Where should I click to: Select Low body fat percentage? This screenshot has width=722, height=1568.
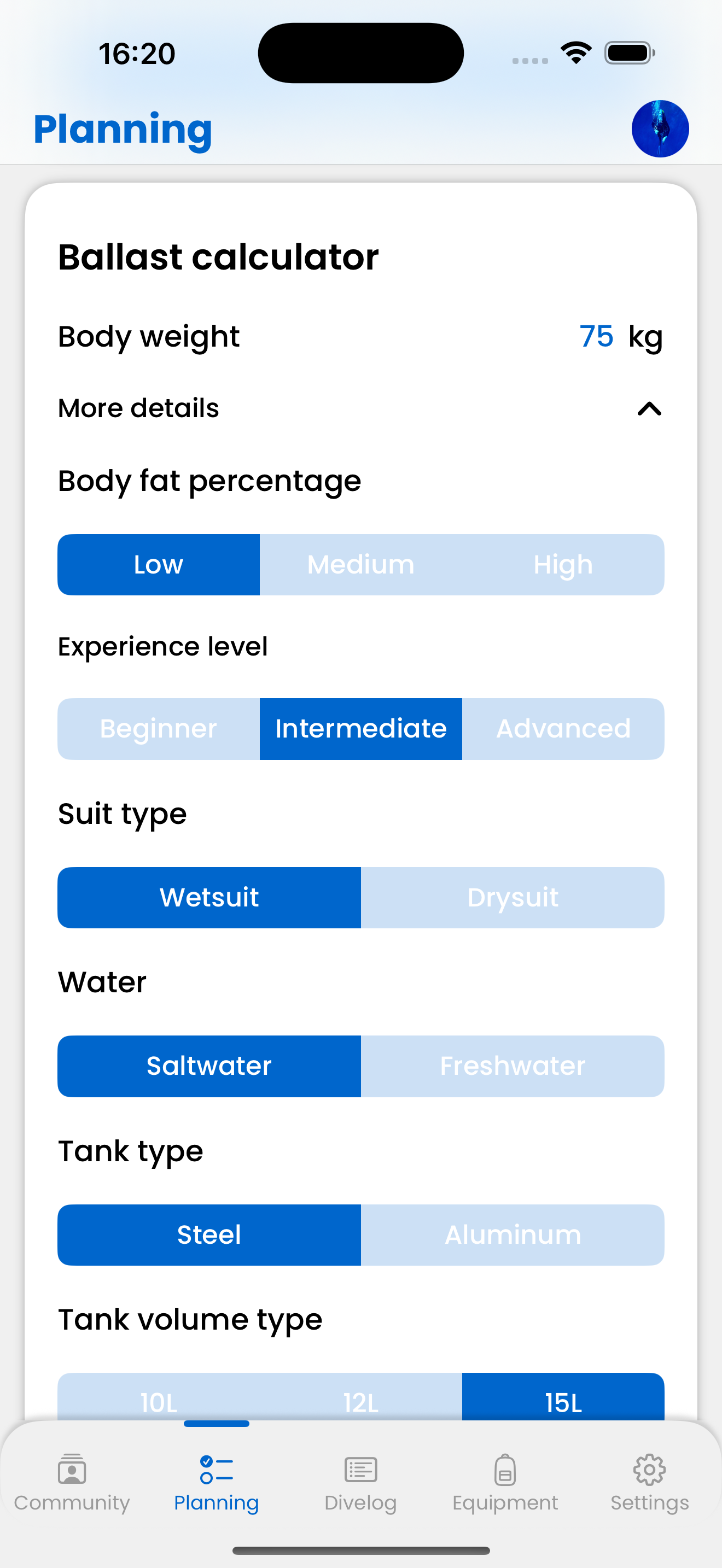(x=159, y=565)
